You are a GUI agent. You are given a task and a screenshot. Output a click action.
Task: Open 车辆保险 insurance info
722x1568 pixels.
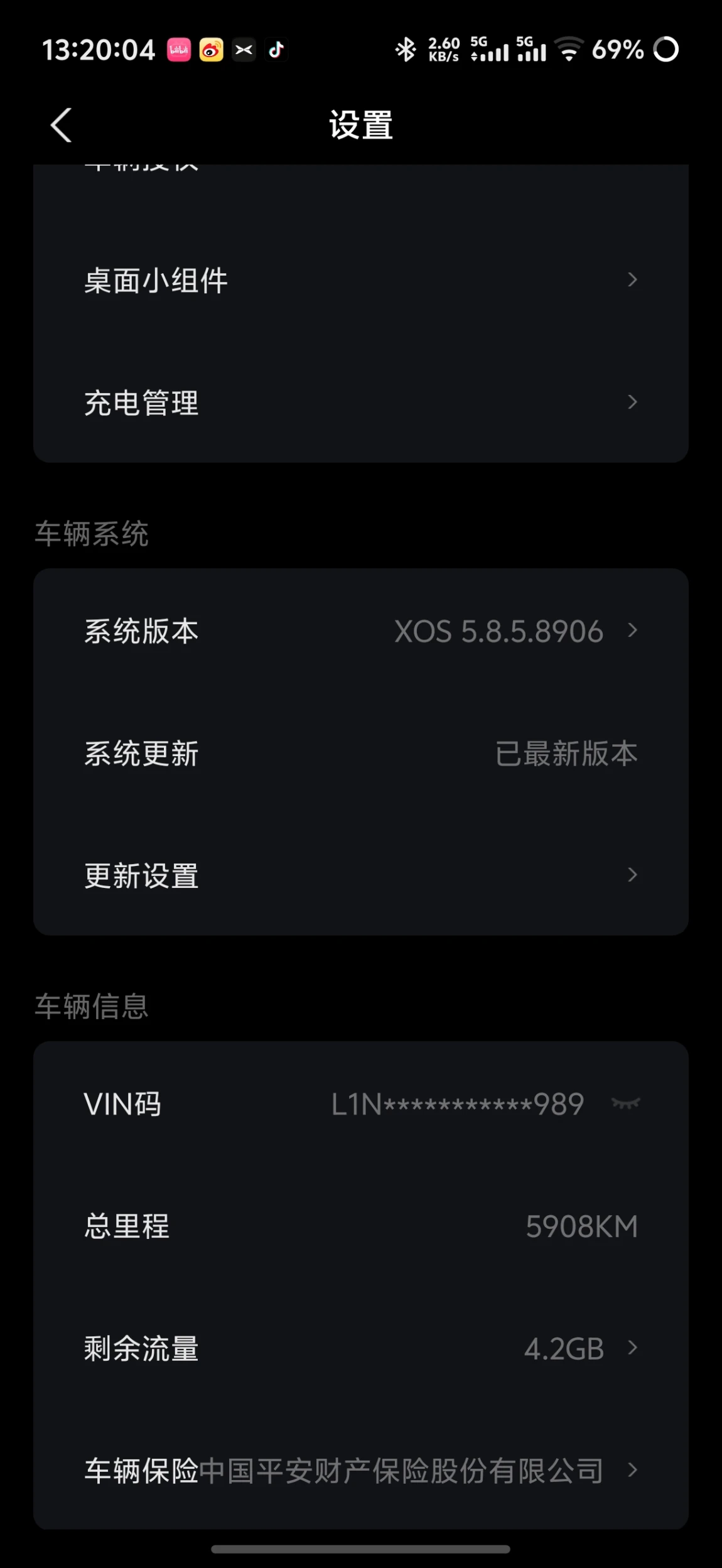(x=360, y=1470)
